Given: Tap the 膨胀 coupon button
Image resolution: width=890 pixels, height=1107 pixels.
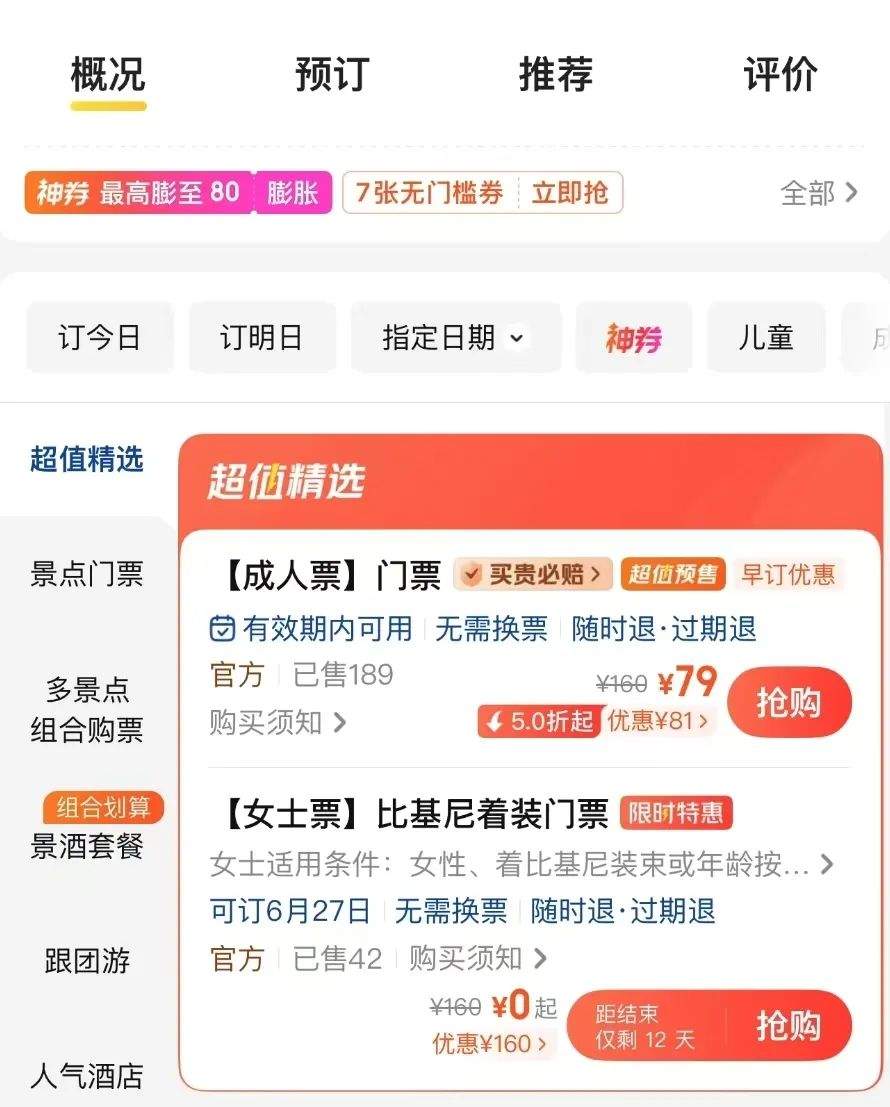Looking at the screenshot, I should (x=292, y=193).
